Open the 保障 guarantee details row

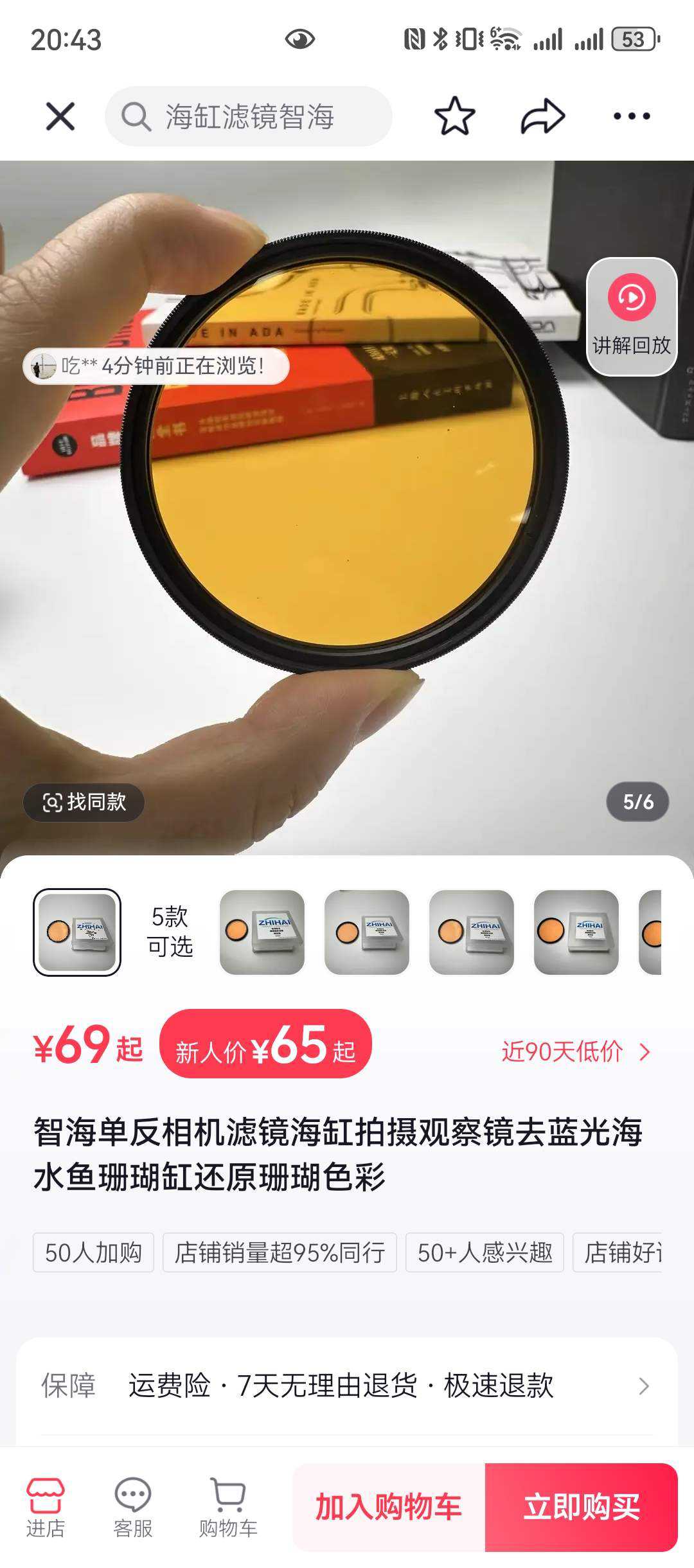point(347,1385)
